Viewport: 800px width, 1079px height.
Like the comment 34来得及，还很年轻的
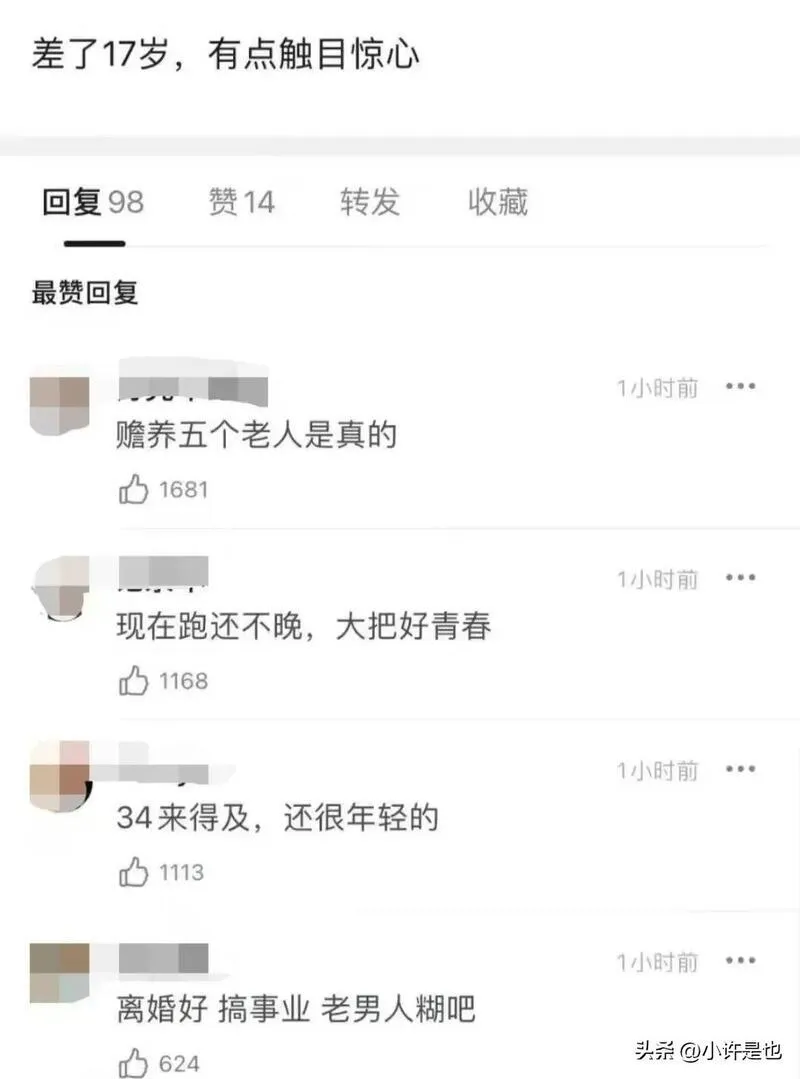pos(134,873)
